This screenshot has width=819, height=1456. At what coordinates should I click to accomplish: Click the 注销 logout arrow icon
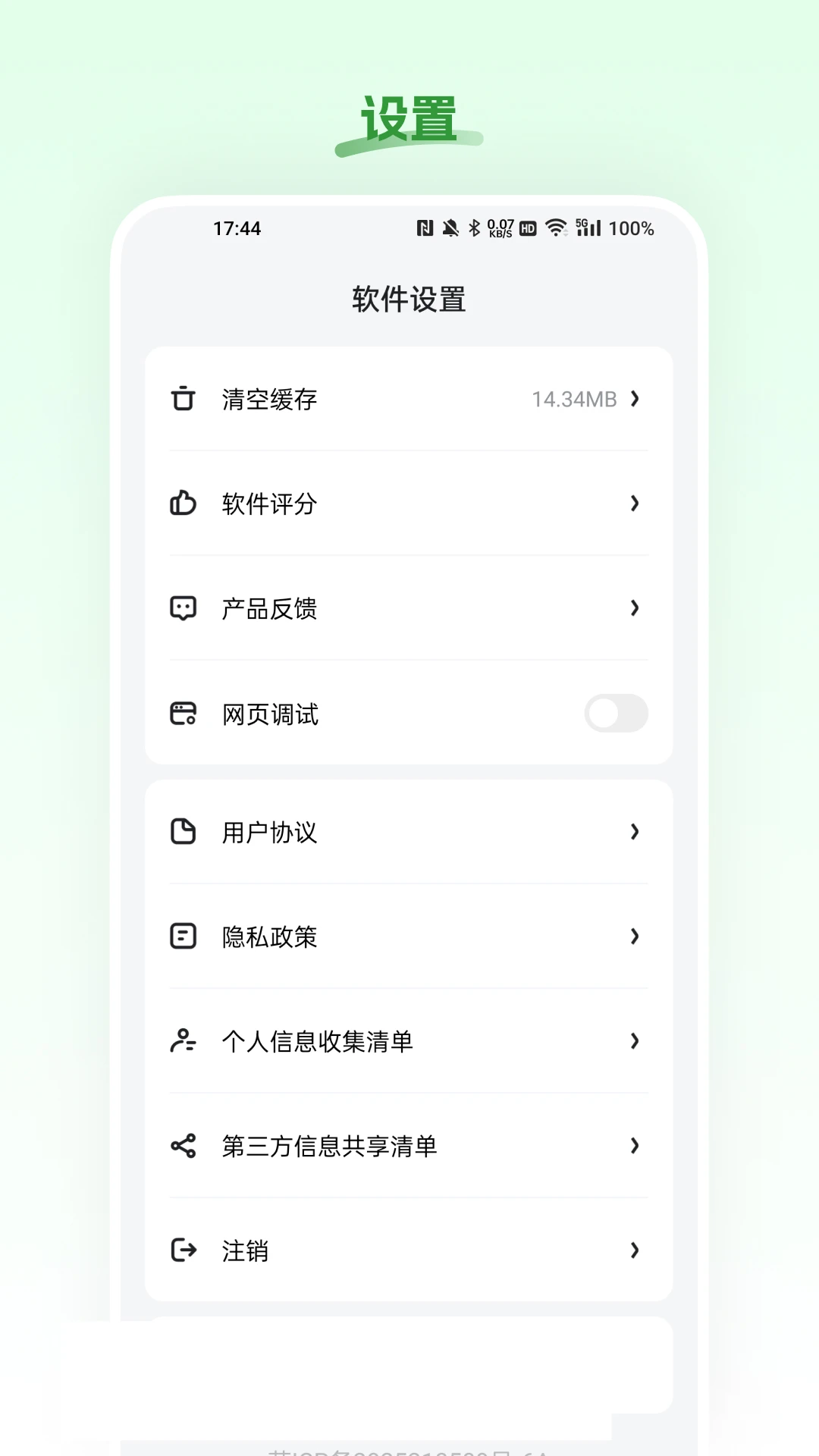click(x=183, y=1251)
